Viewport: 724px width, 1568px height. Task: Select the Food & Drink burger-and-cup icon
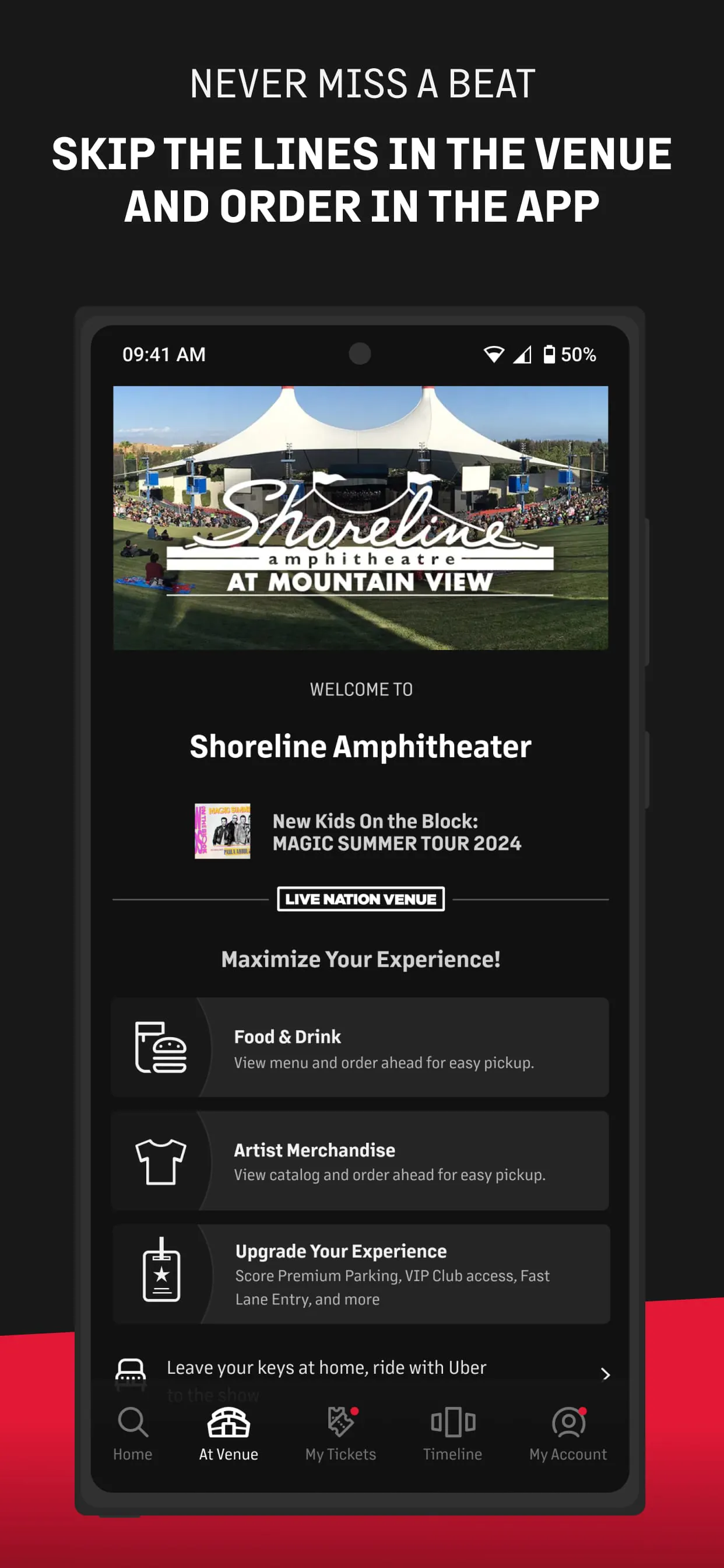point(161,1047)
